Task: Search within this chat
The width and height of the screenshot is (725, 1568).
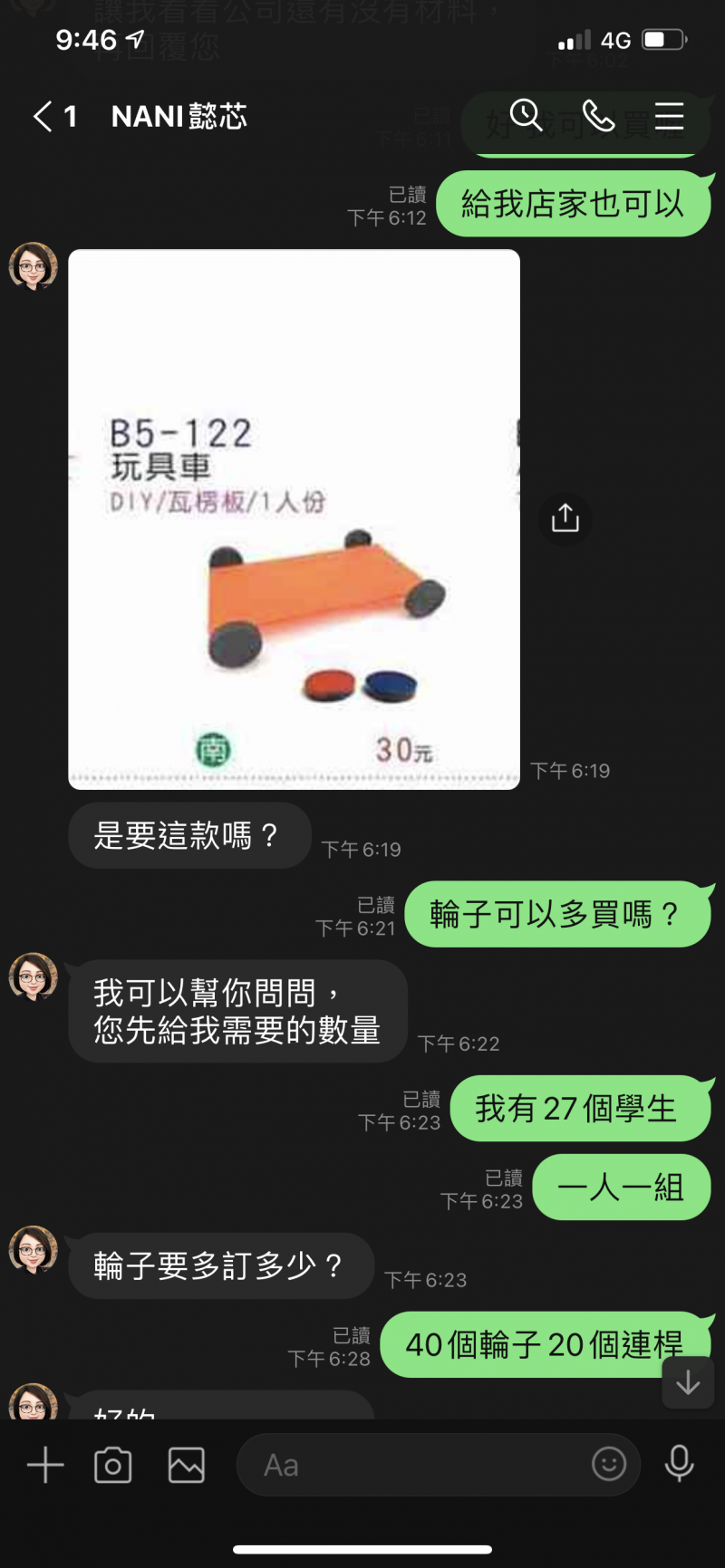Action: (526, 116)
